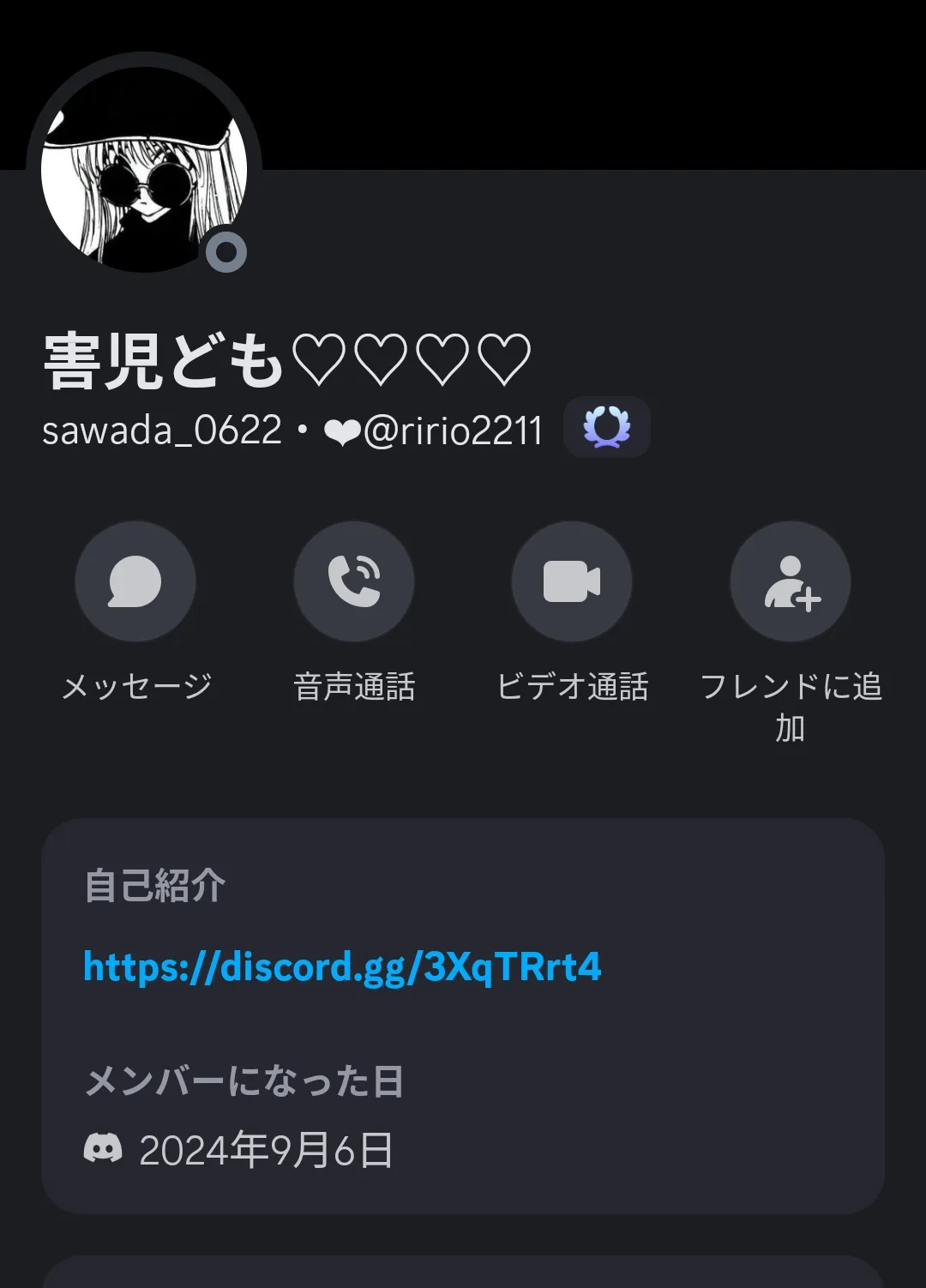Tap フレンドに追加 to add friend
Screen dimensions: 926x1288
pos(790,581)
